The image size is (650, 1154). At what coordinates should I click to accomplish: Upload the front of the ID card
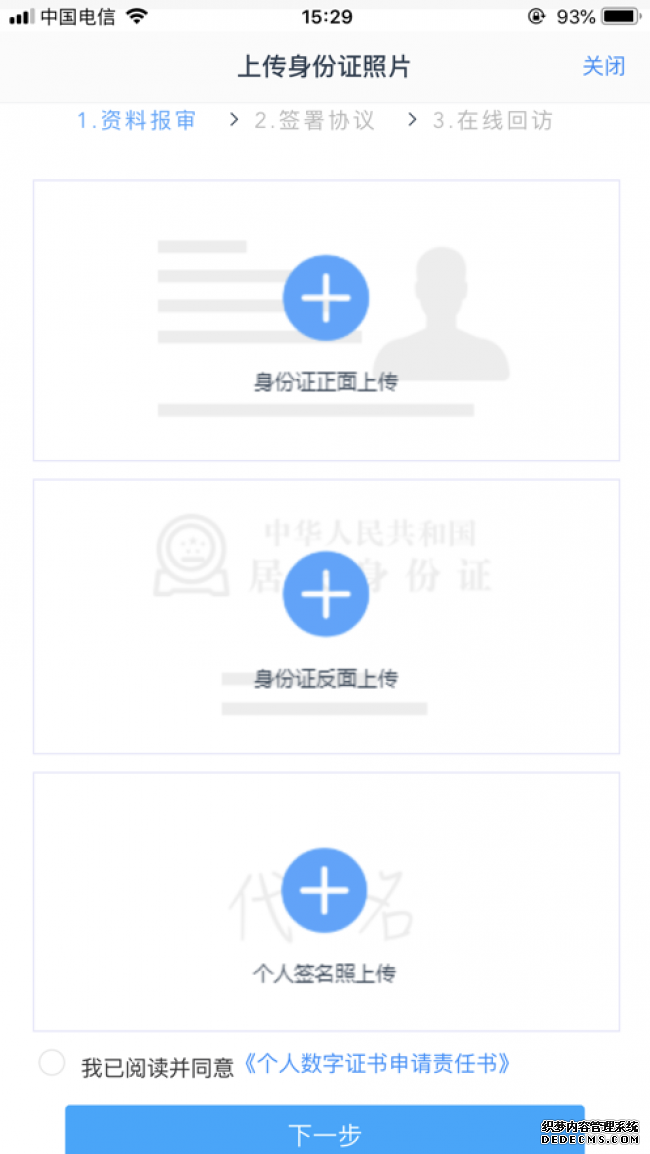tap(326, 298)
